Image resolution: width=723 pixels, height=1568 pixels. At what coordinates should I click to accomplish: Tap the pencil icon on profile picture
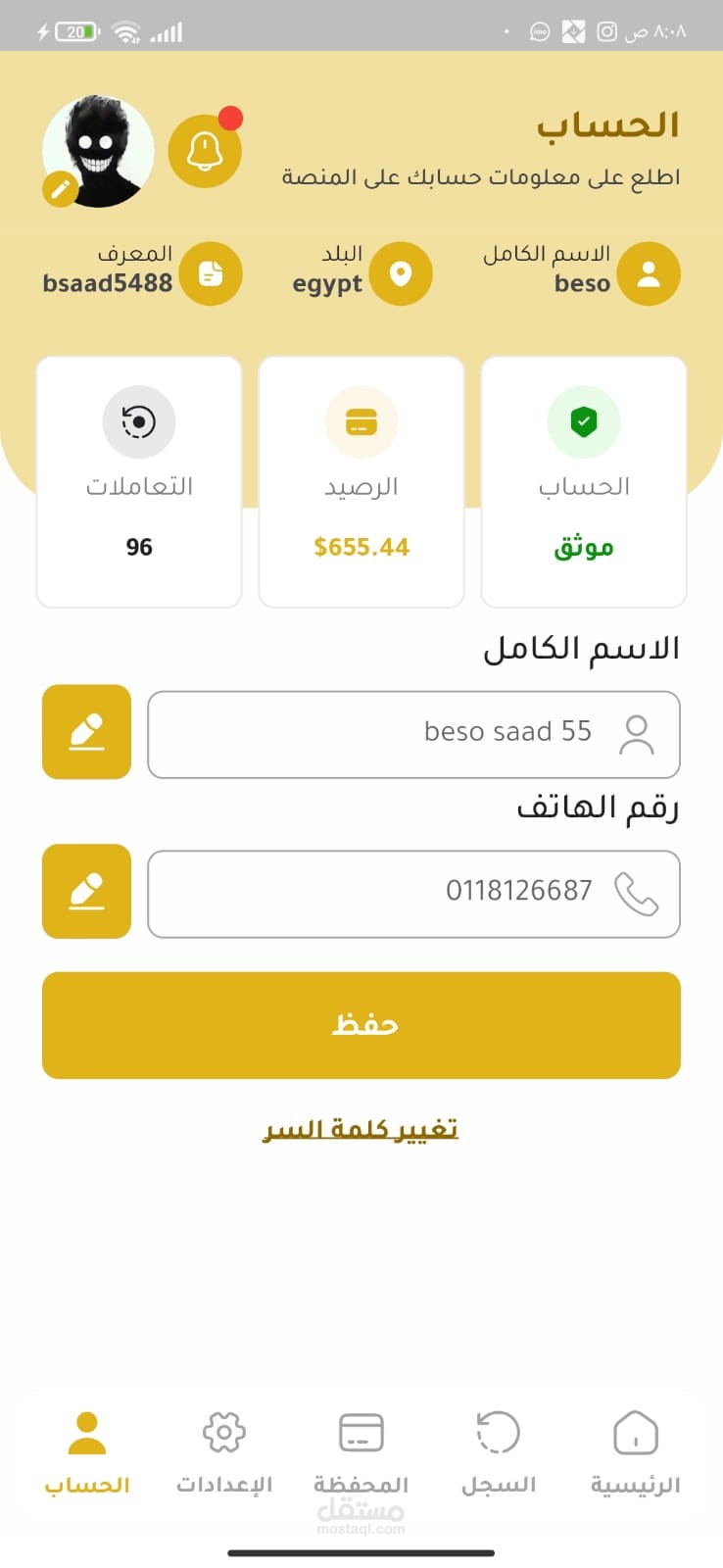click(61, 188)
